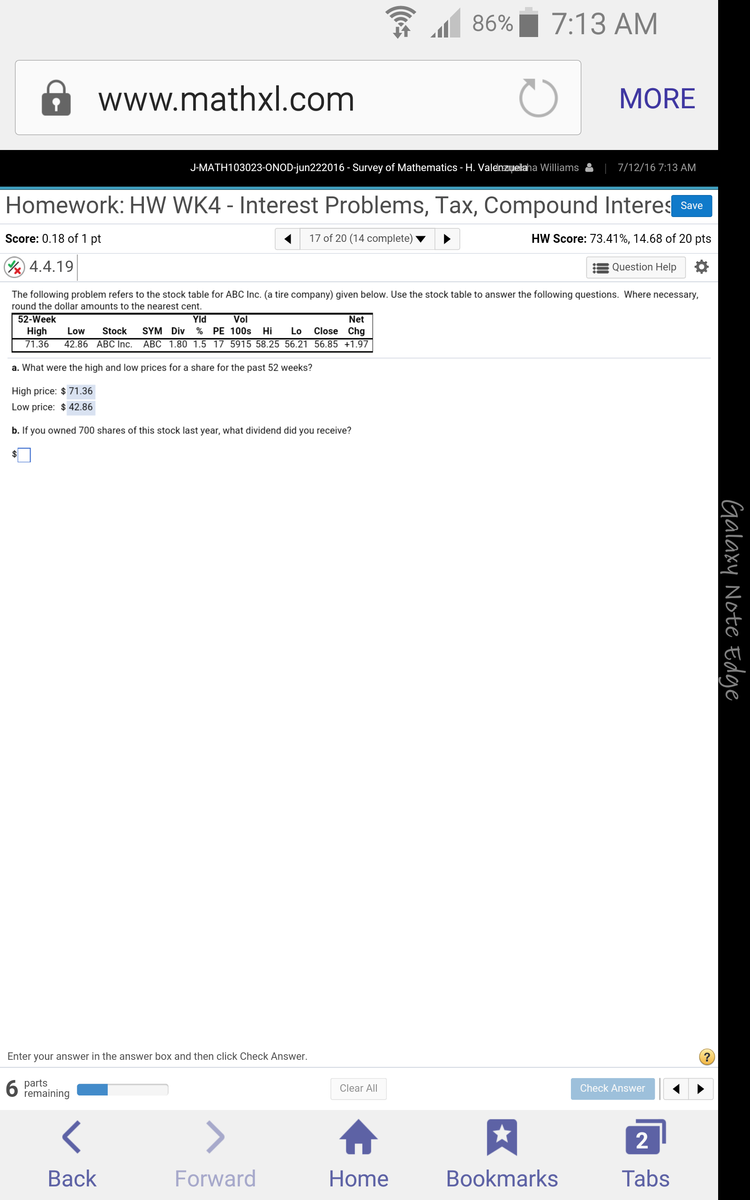Tap the www.mathxl.com address bar
The image size is (750, 1200).
tap(298, 98)
